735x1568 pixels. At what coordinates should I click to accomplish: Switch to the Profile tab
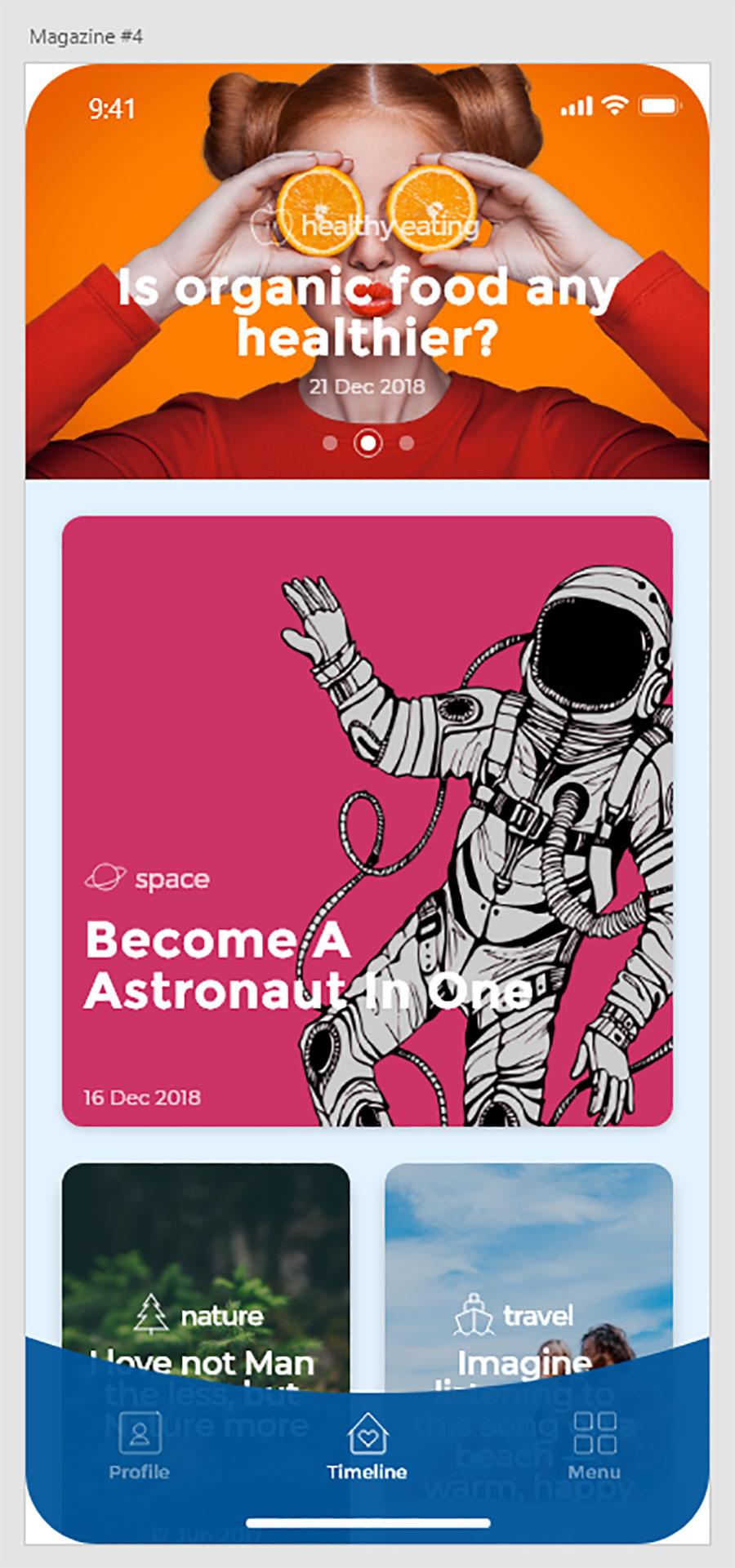coord(140,1446)
